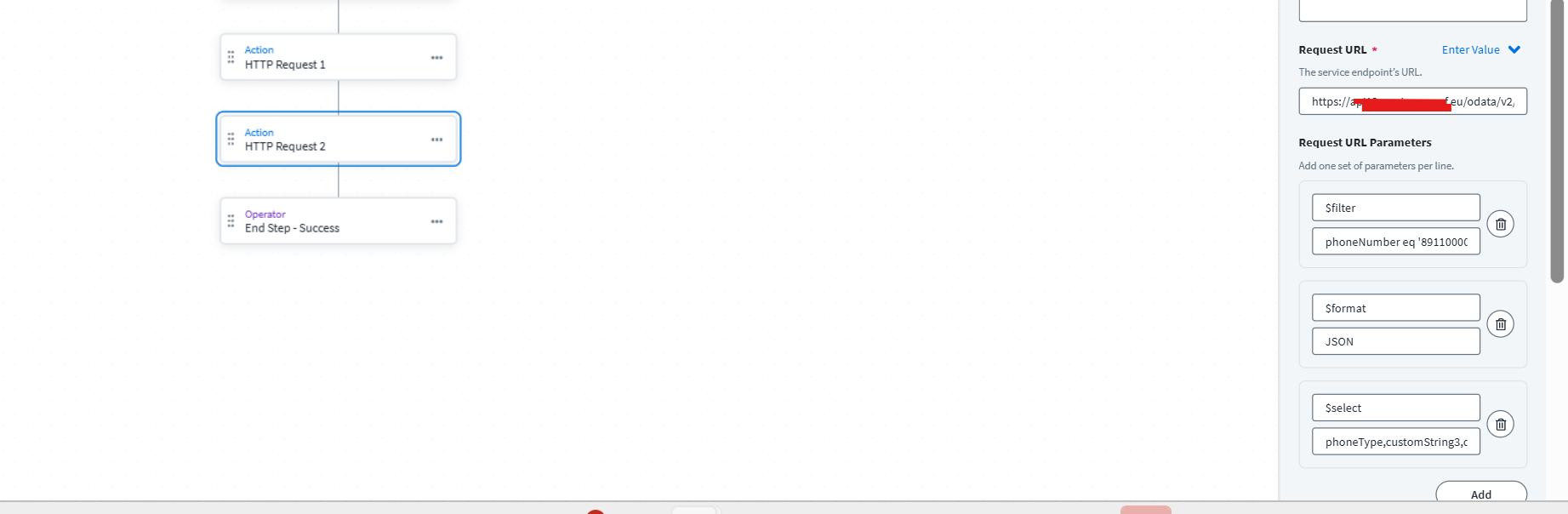The image size is (1568, 514).
Task: Edit the JSON format value field
Action: (1395, 341)
